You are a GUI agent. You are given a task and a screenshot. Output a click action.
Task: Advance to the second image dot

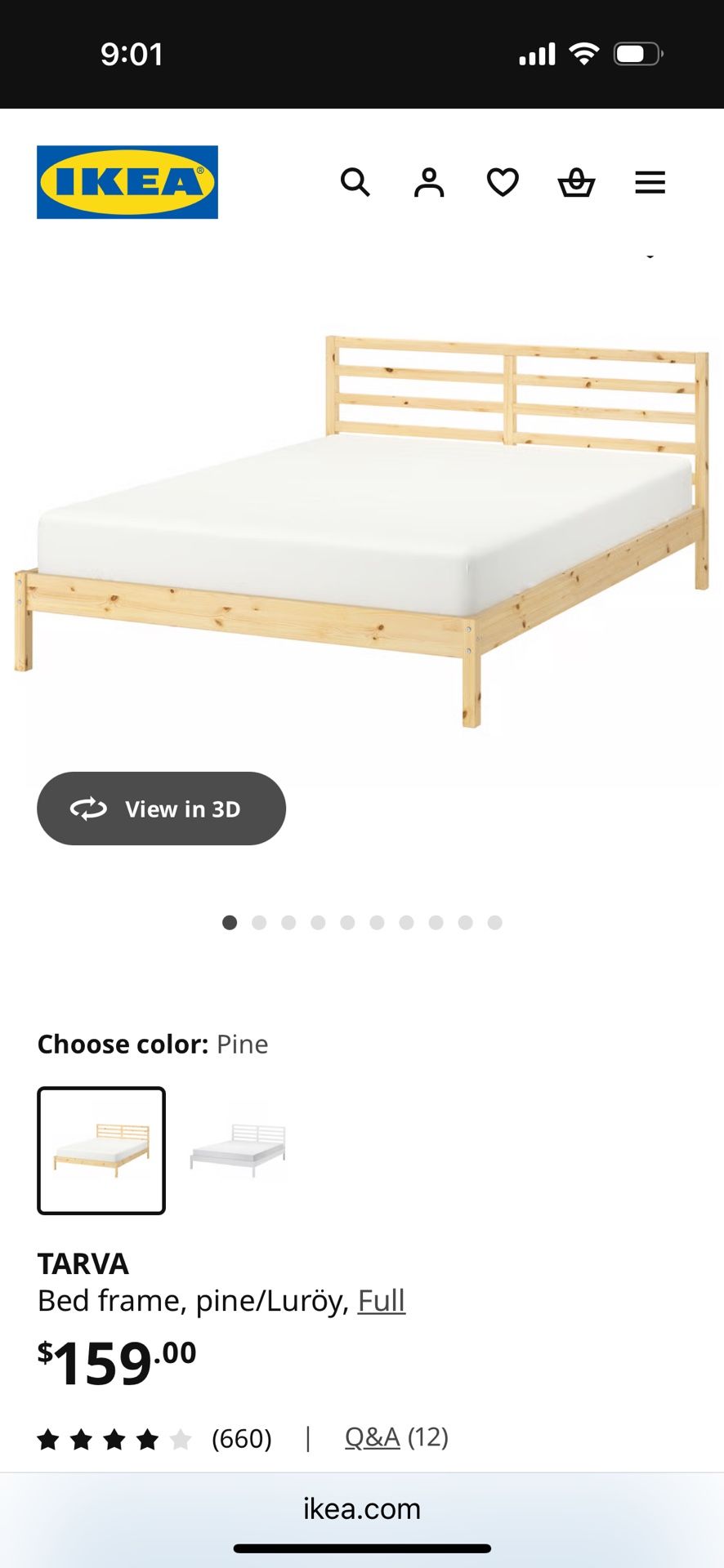[x=259, y=922]
